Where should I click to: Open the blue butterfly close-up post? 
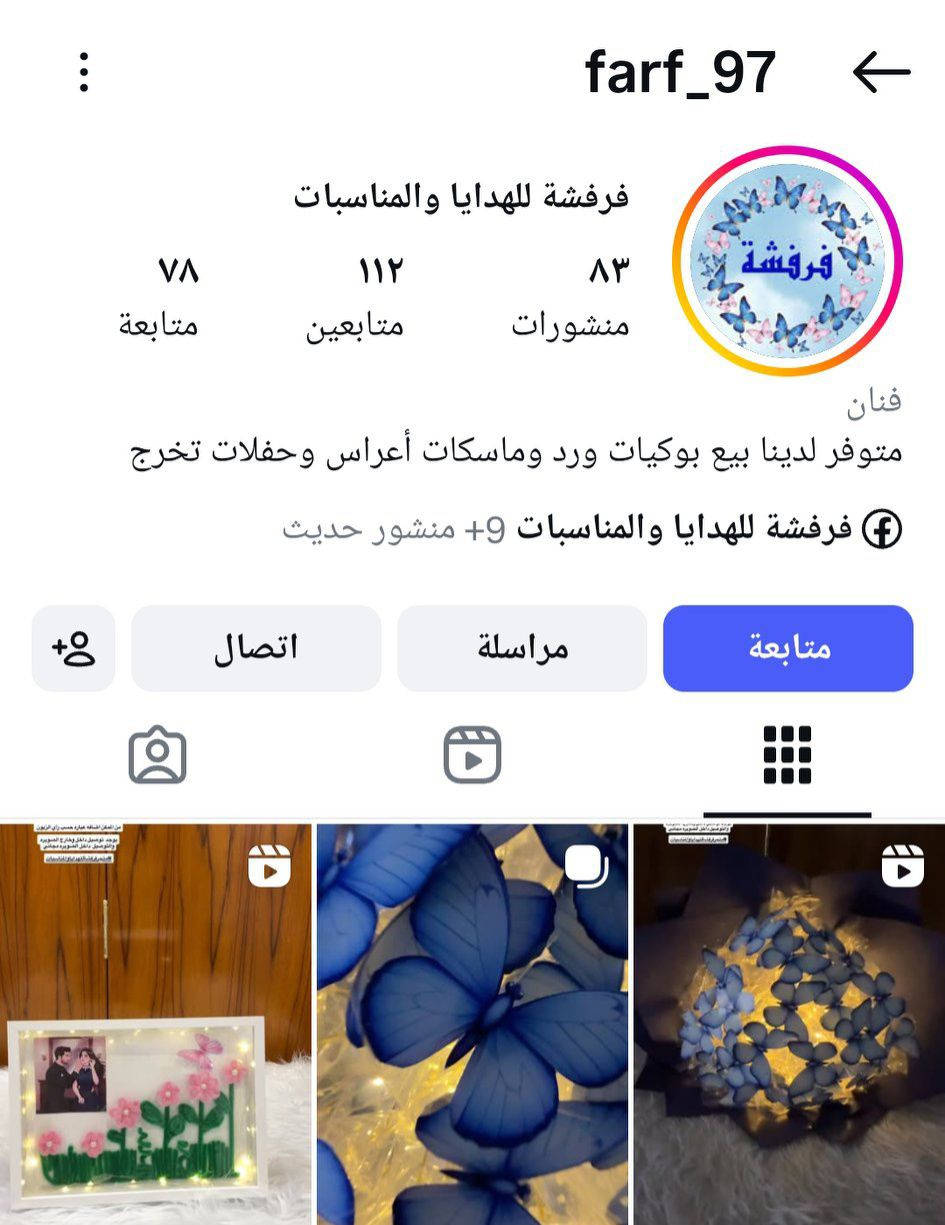472,1023
